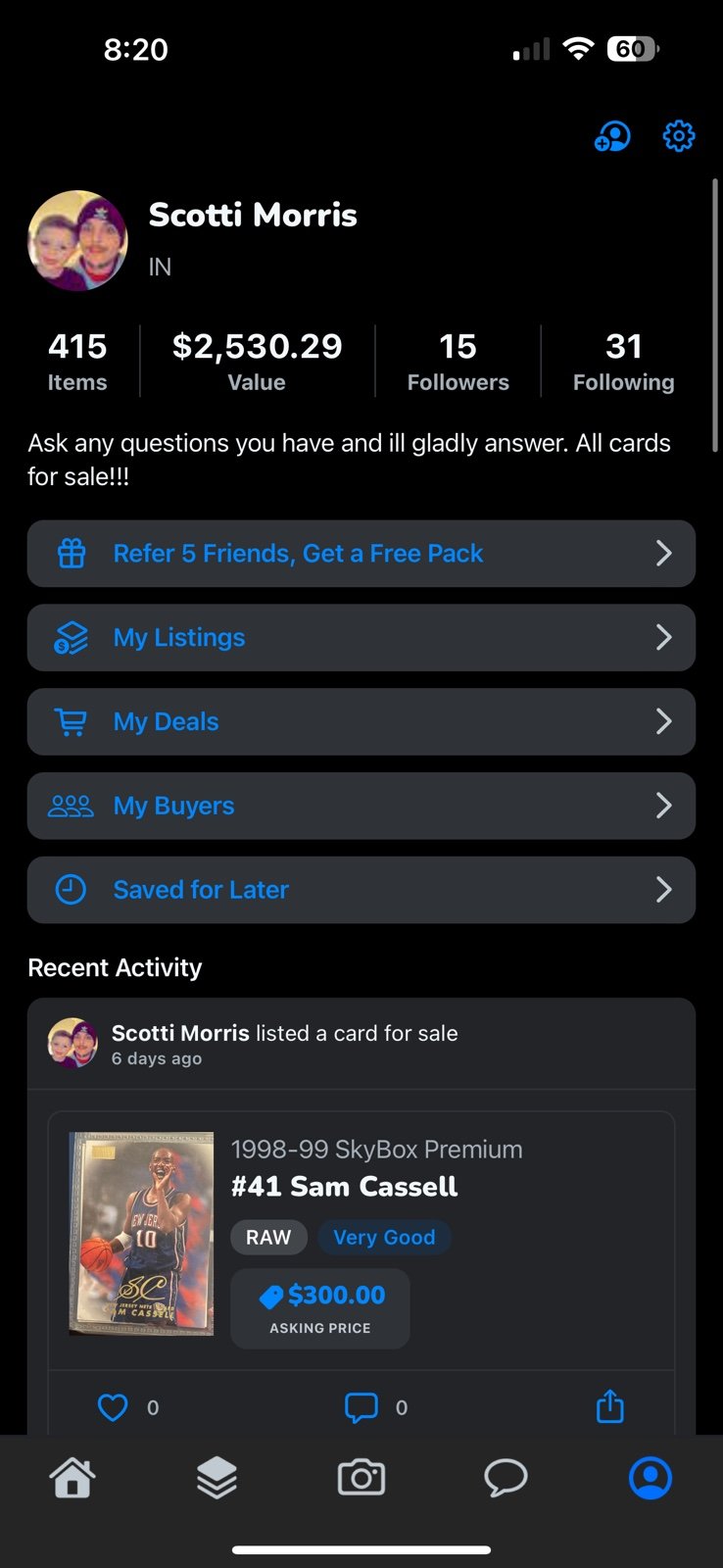Like the Sam Cassell card post
Screen dimensions: 723x1568
[113, 1407]
